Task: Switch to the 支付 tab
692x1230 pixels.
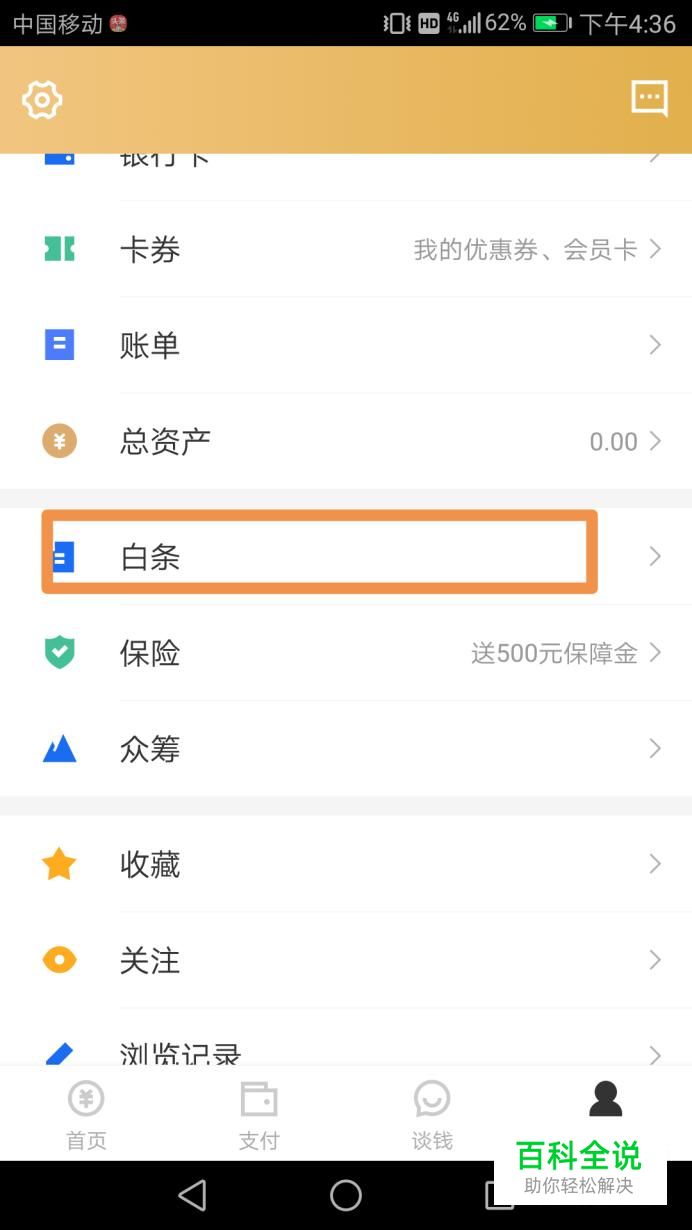Action: coord(259,1114)
